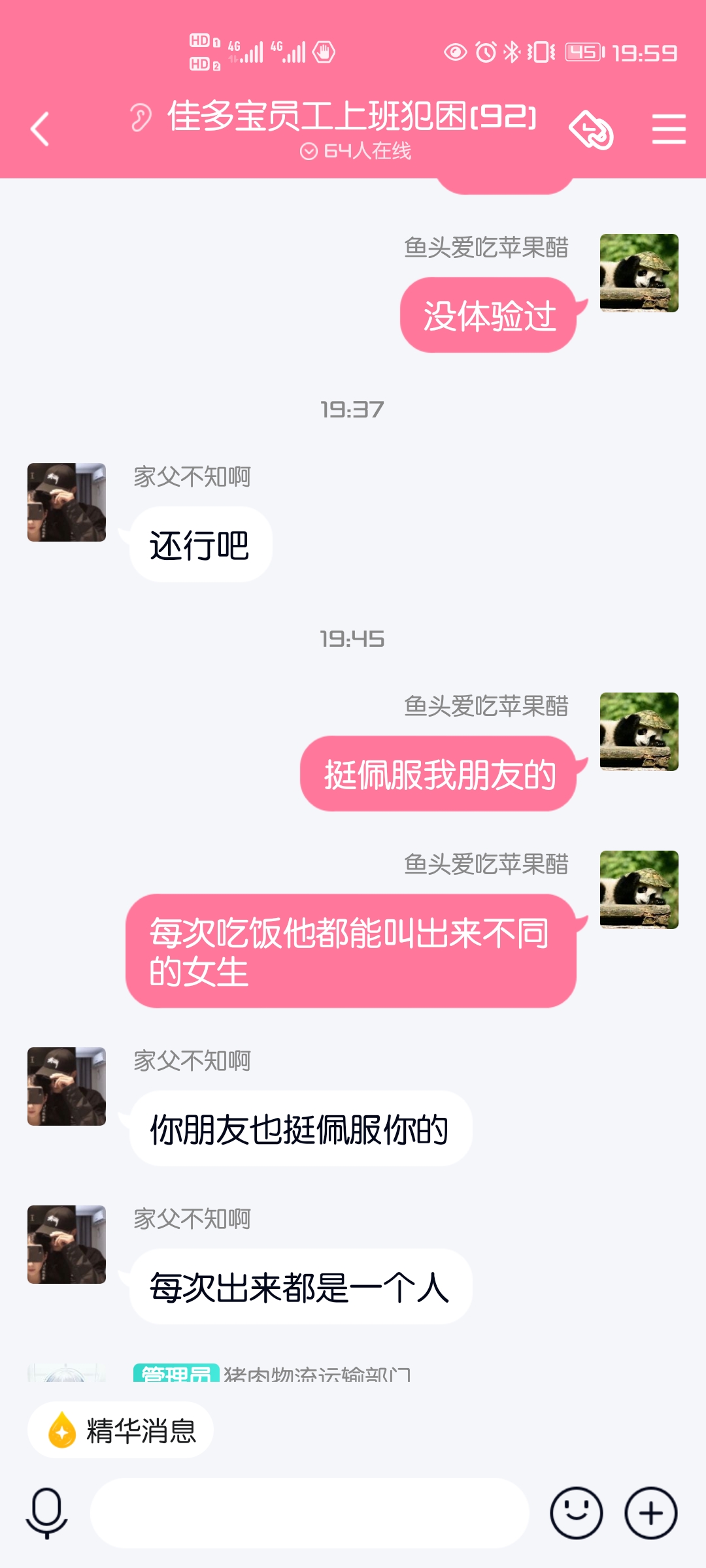Focus the message input field
The width and height of the screenshot is (706, 1568).
pos(309,1512)
